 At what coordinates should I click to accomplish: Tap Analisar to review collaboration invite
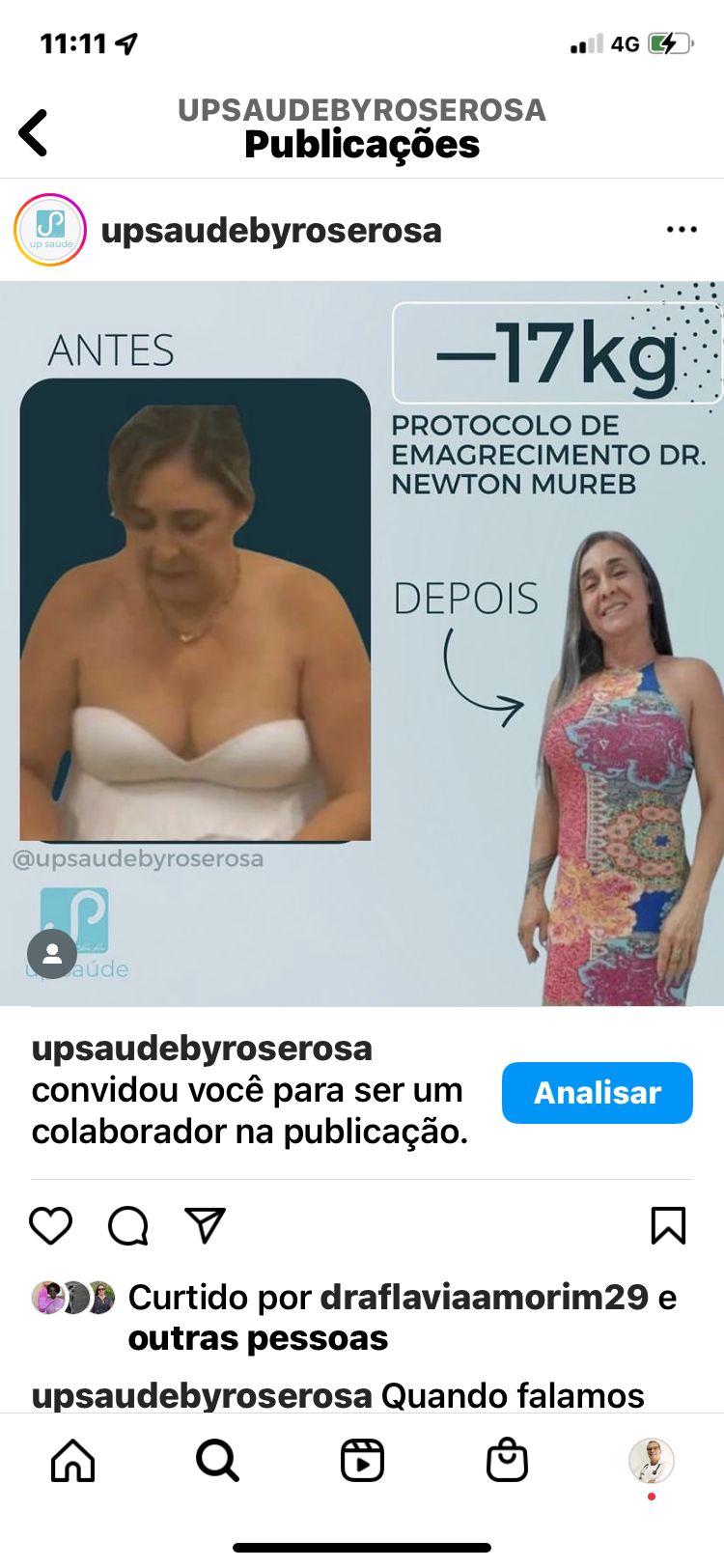pos(597,1092)
